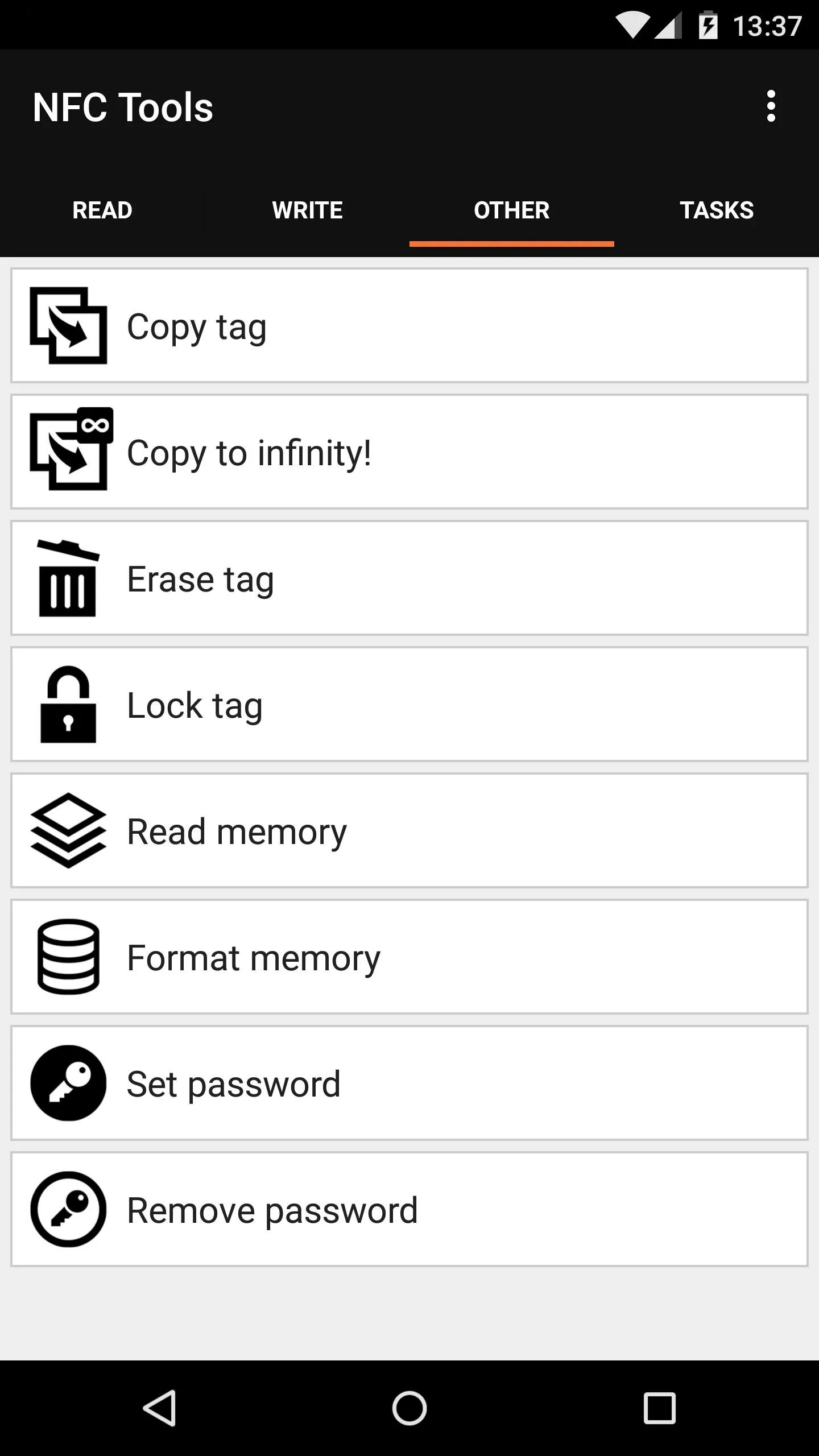Select Erase tag

[x=409, y=578]
